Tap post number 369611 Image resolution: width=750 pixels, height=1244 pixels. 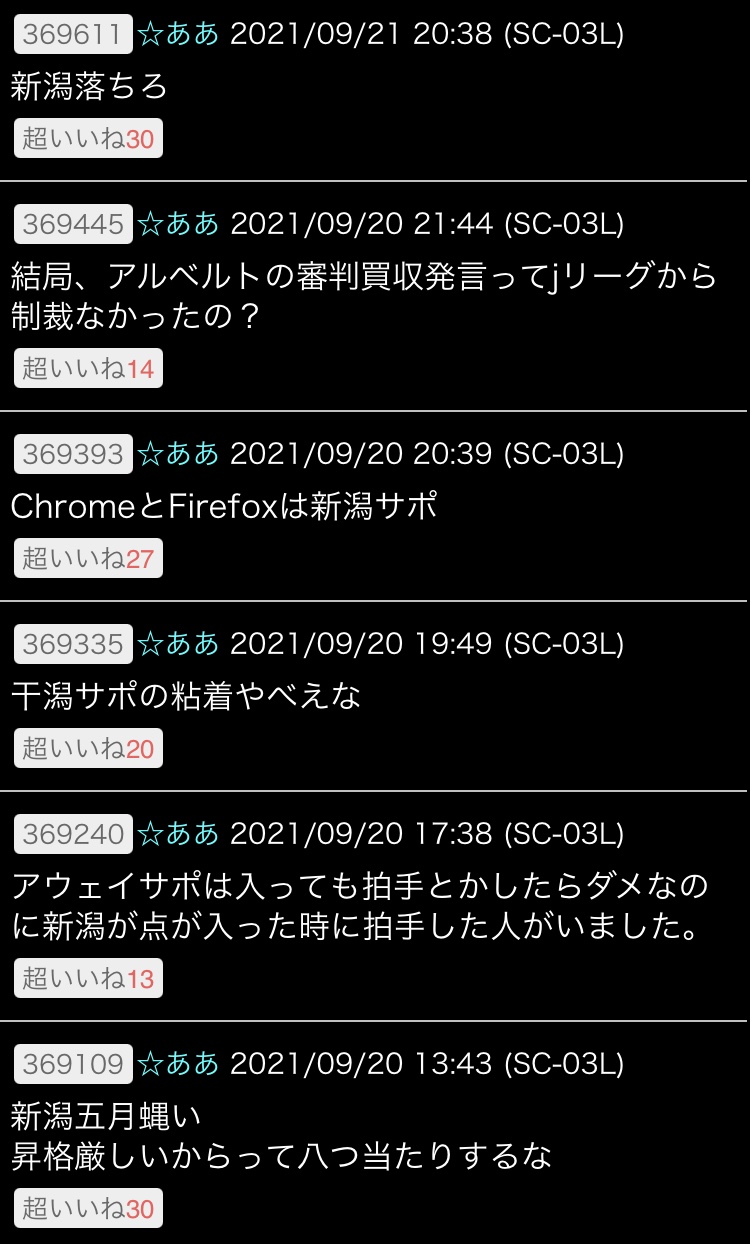[x=73, y=35]
